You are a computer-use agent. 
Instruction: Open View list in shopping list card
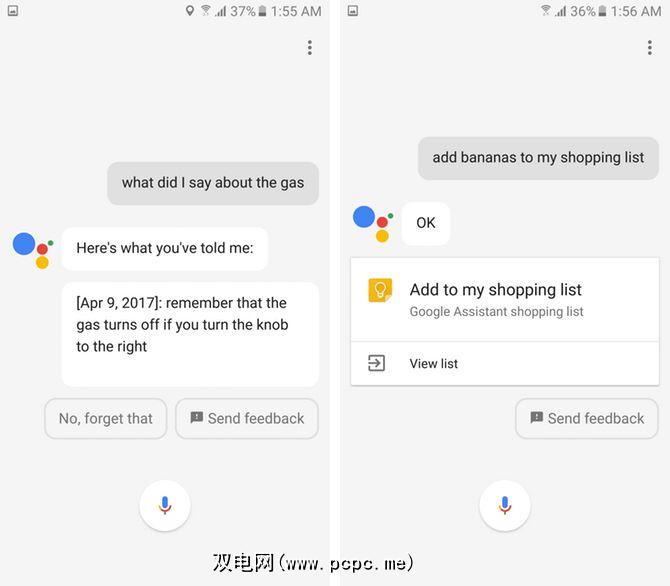click(x=434, y=364)
